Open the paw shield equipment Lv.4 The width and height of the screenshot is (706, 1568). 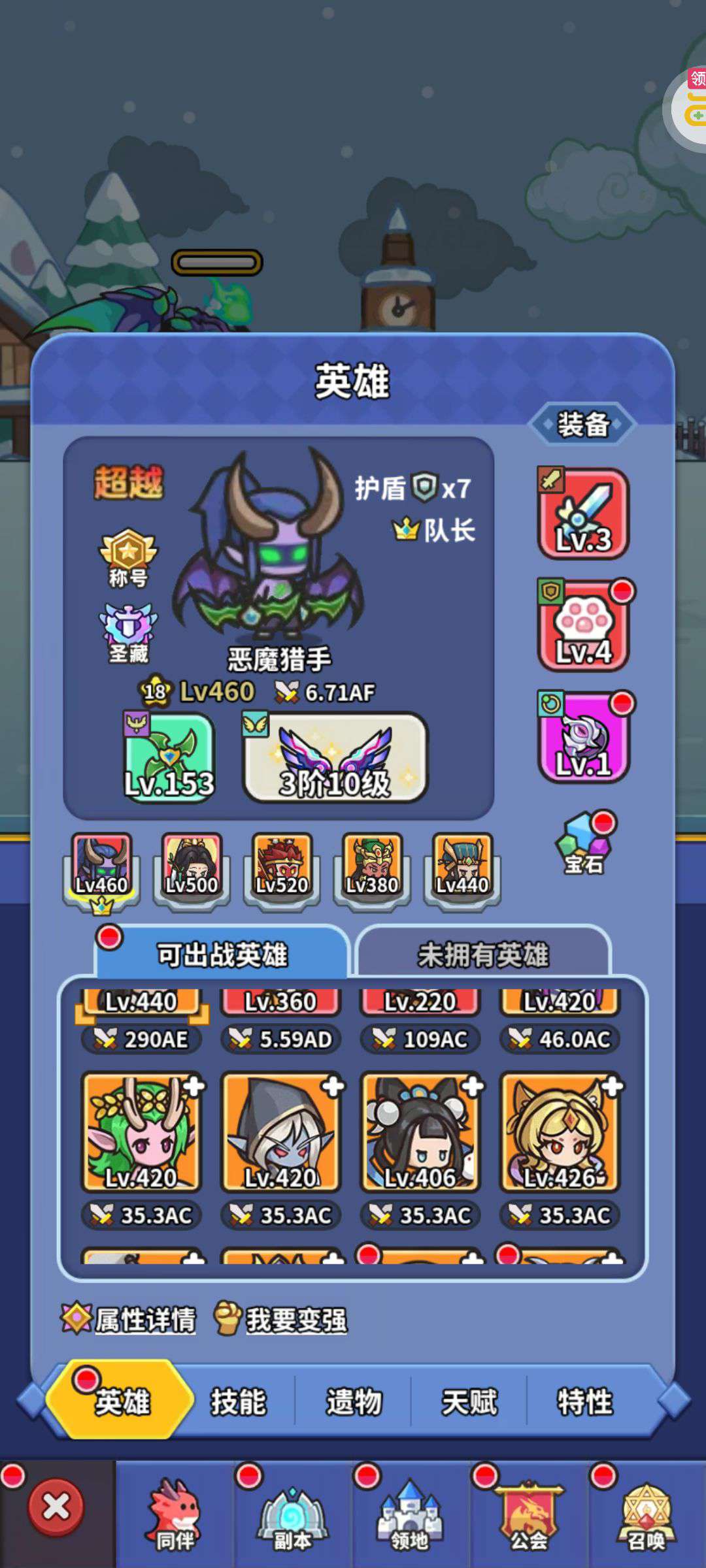click(x=583, y=625)
